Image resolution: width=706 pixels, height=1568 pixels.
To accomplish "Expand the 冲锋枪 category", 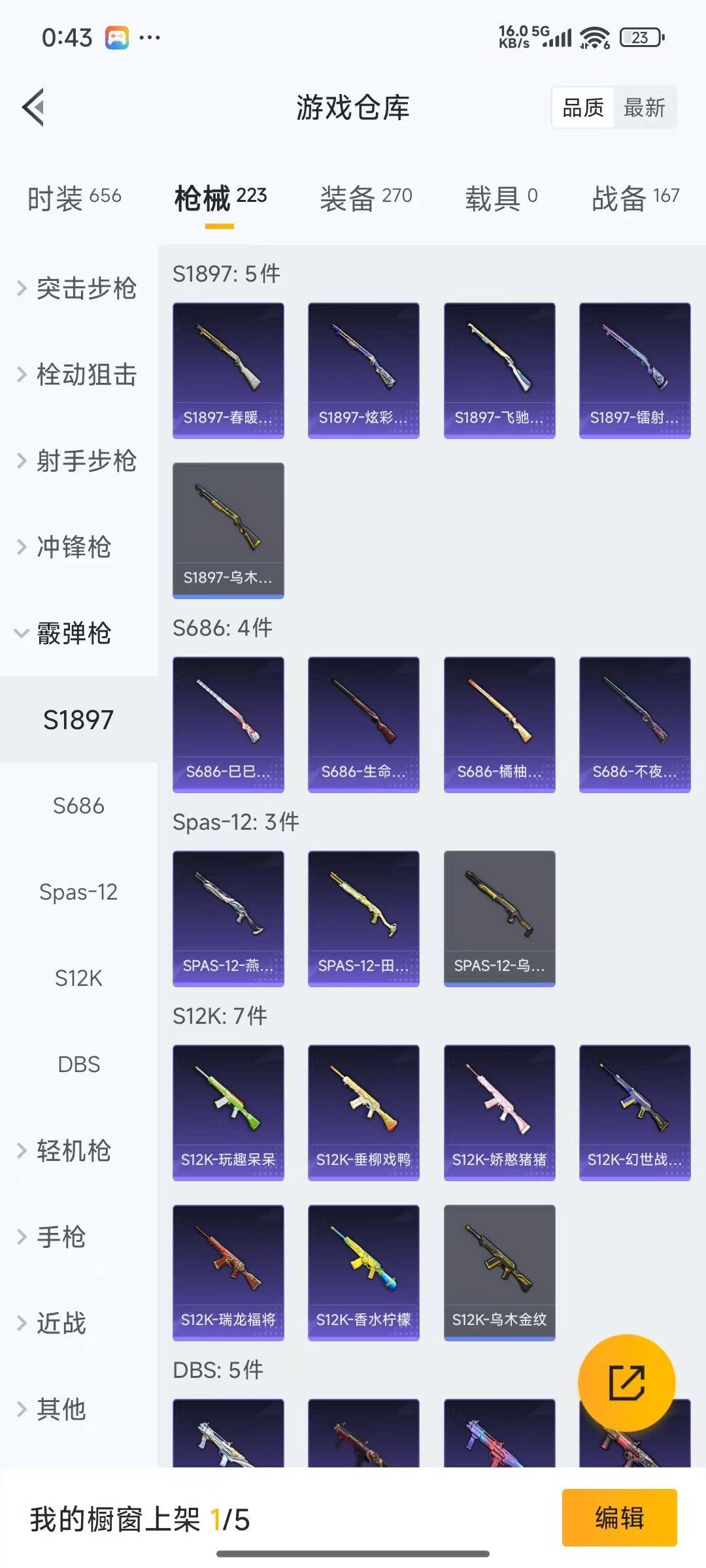I will click(x=72, y=547).
